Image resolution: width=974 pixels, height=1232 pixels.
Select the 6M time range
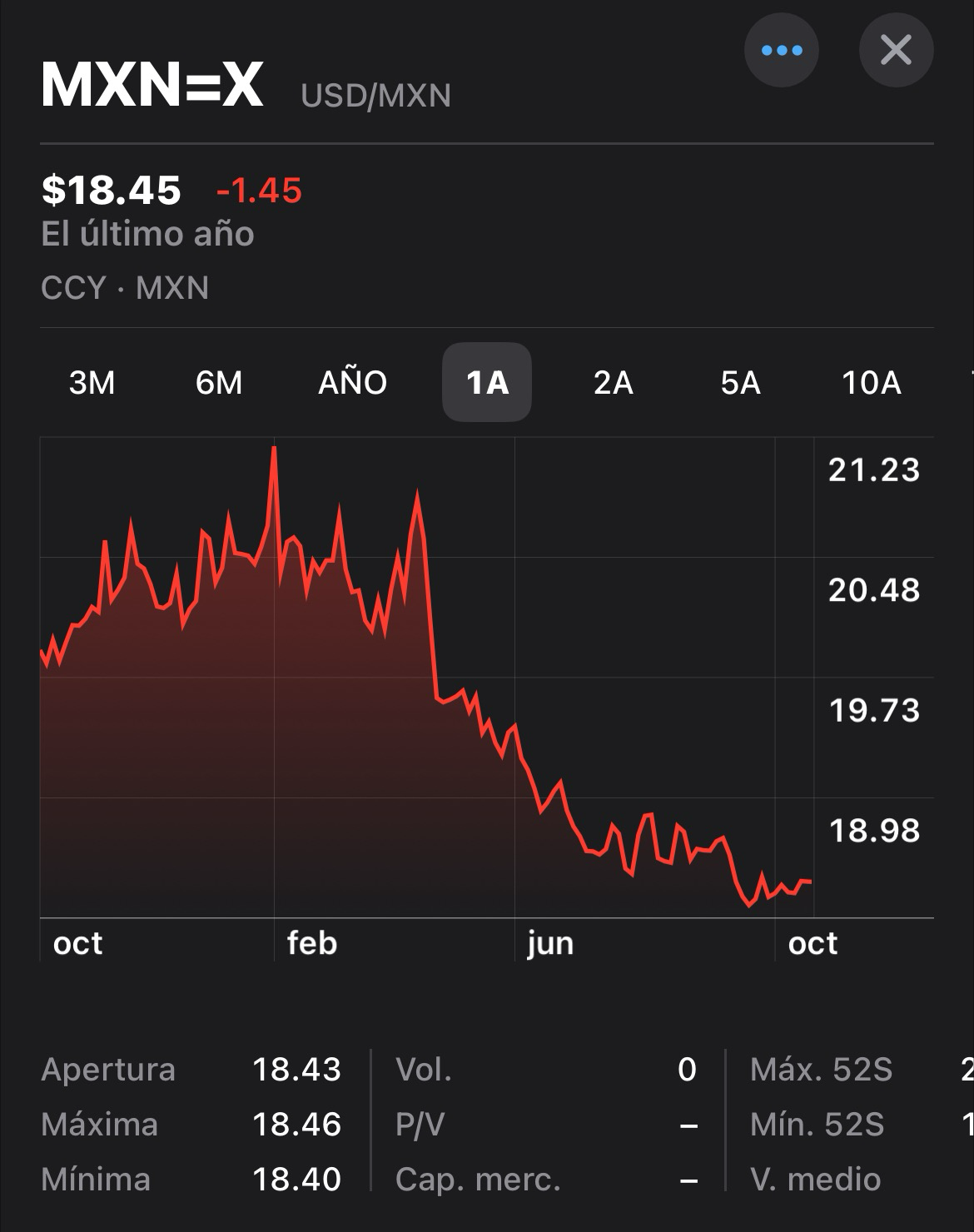click(x=219, y=383)
